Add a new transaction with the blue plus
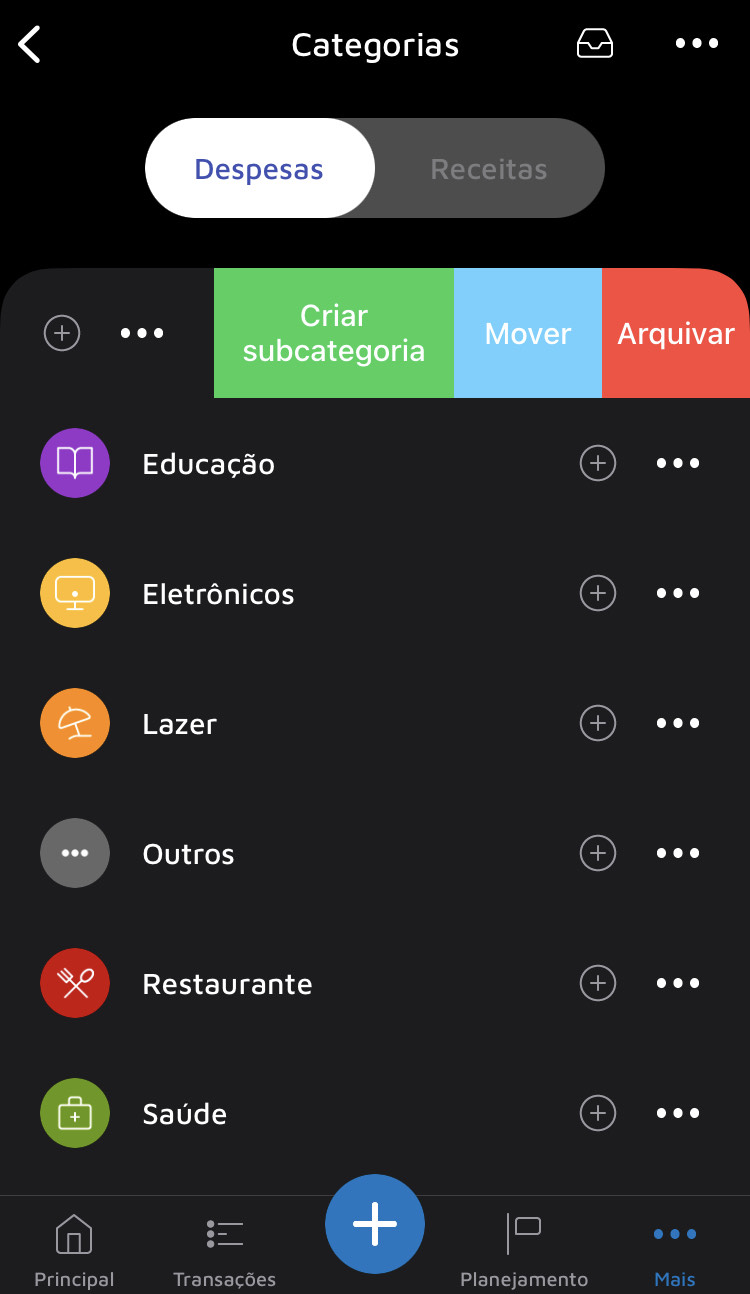750x1294 pixels. click(x=375, y=1224)
